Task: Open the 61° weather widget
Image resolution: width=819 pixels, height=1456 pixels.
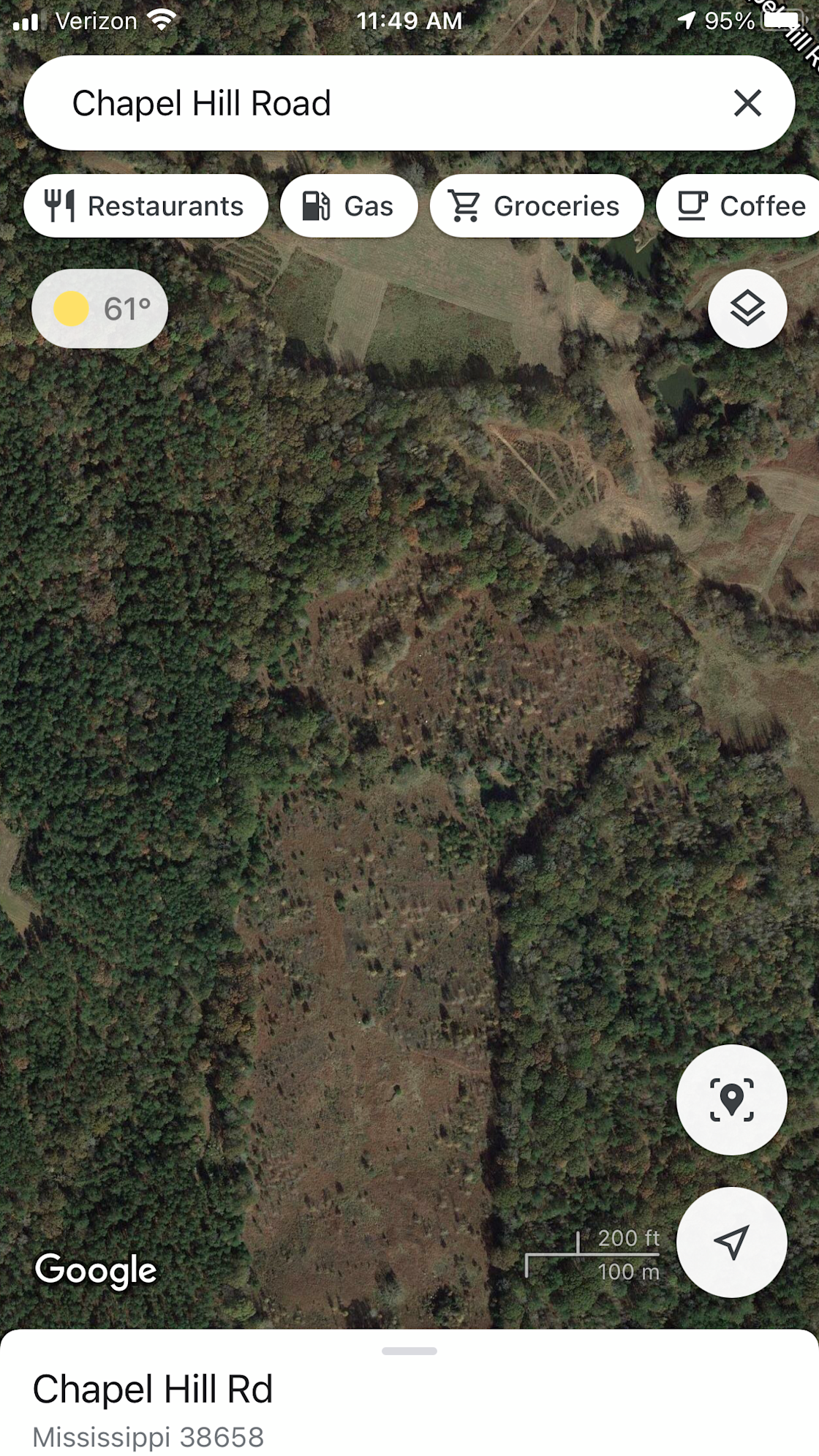Action: coord(100,309)
